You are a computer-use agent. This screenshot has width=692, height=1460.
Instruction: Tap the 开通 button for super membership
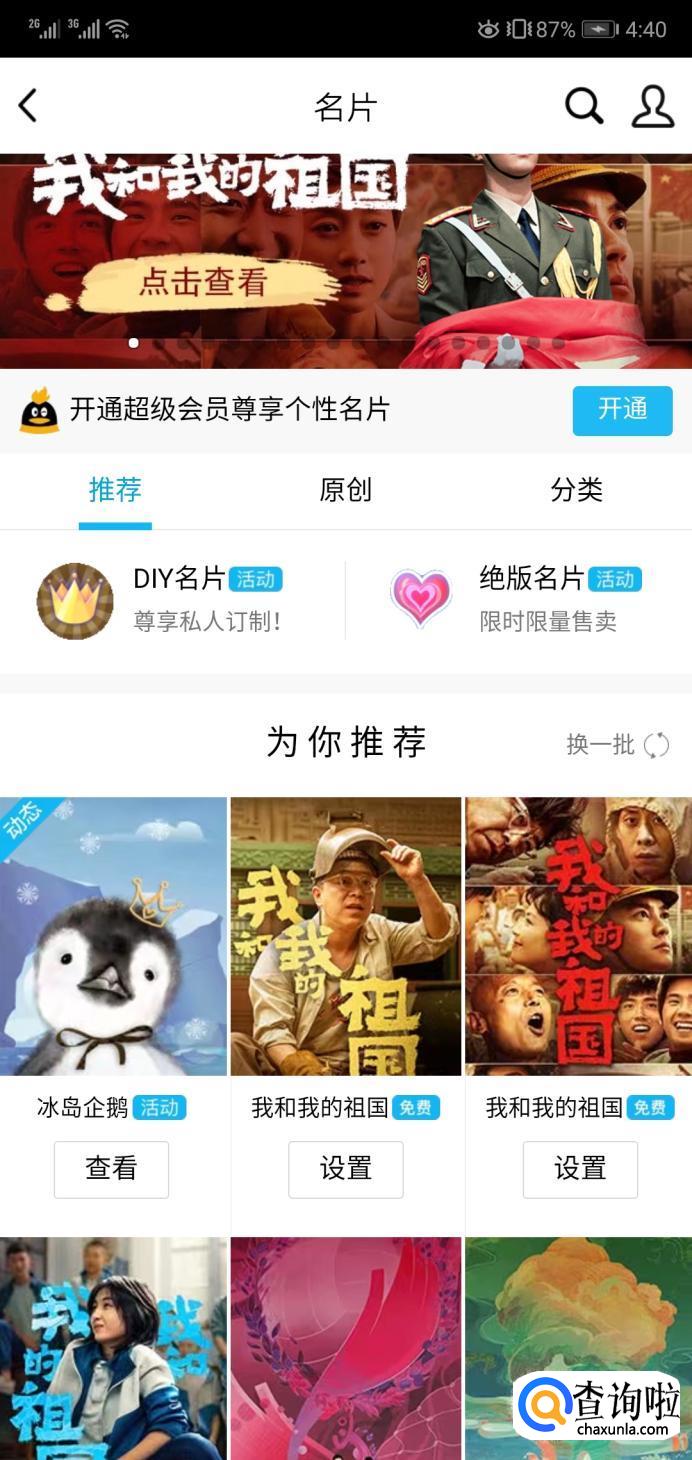point(622,410)
